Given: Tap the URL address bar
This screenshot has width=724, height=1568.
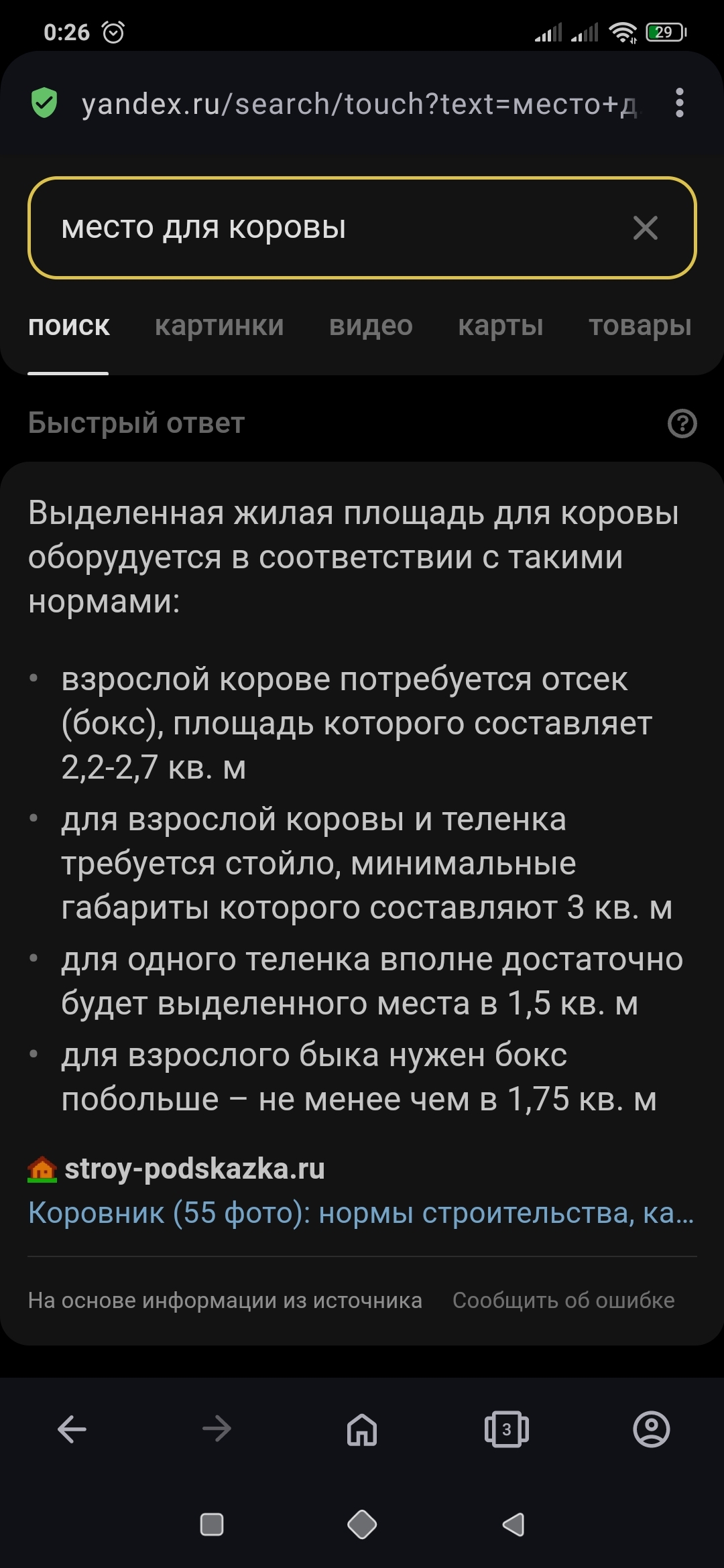Looking at the screenshot, I should [x=359, y=104].
